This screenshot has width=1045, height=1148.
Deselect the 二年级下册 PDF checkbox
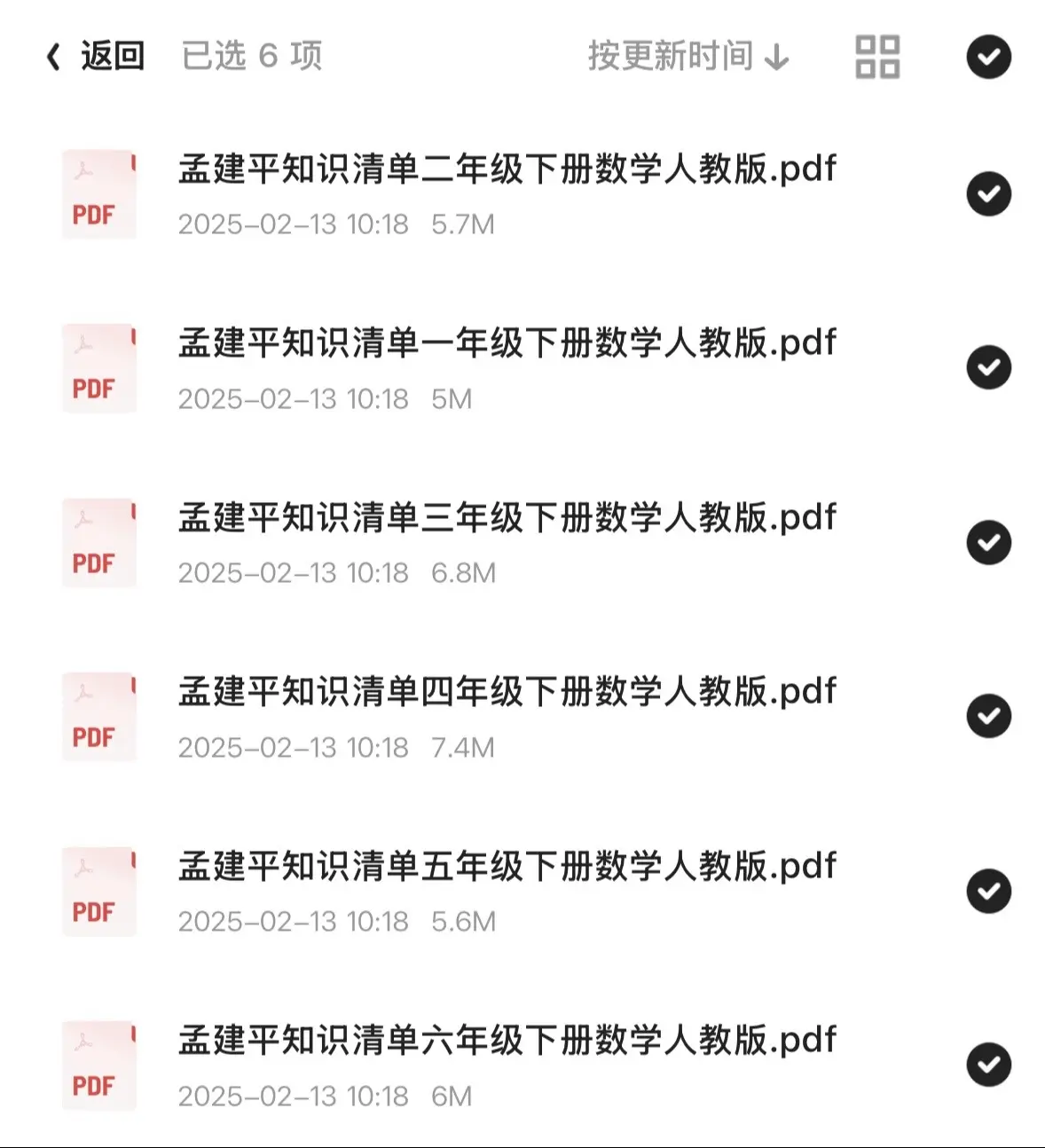[x=988, y=193]
